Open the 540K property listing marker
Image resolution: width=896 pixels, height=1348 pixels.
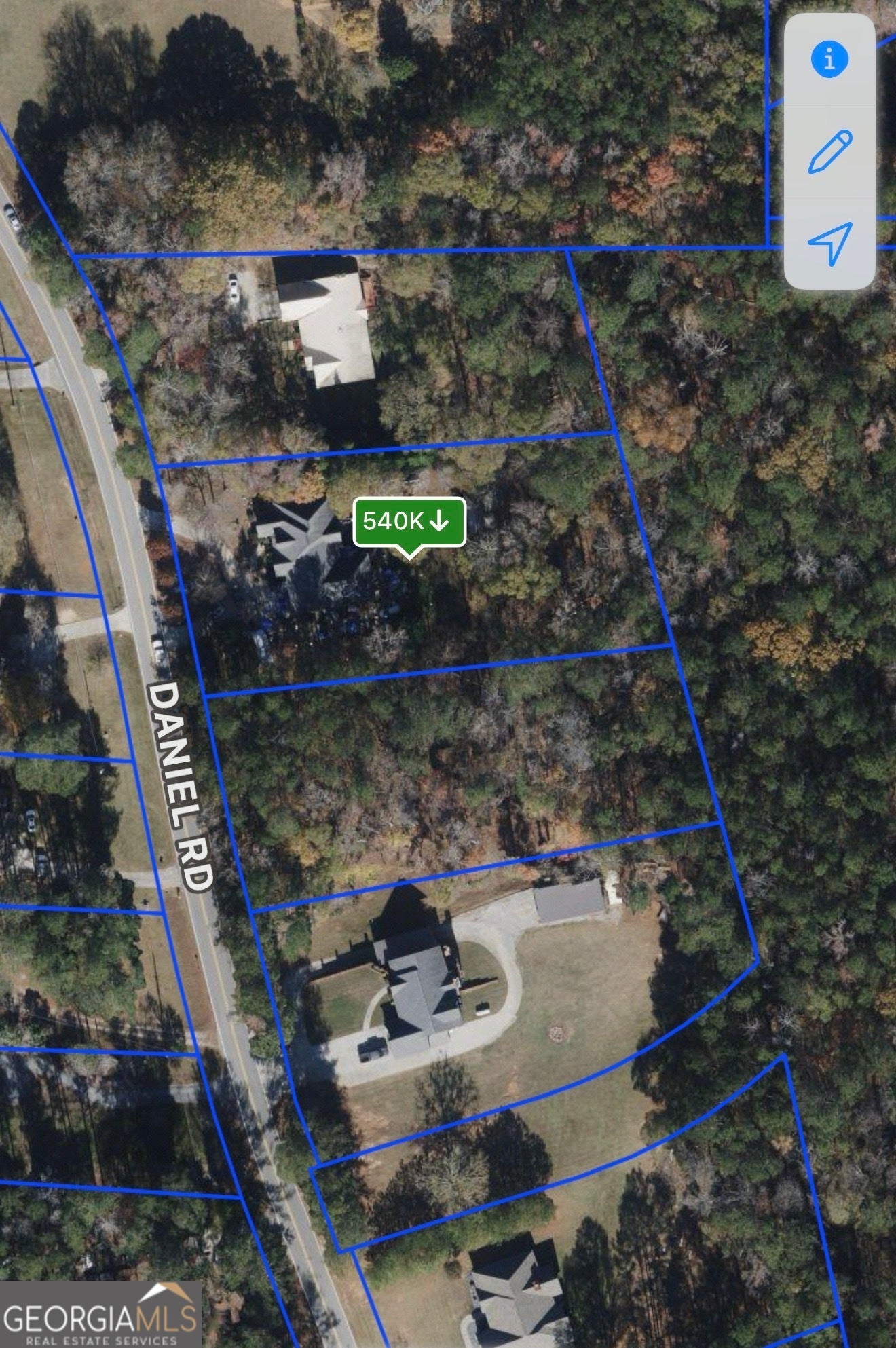(x=409, y=522)
